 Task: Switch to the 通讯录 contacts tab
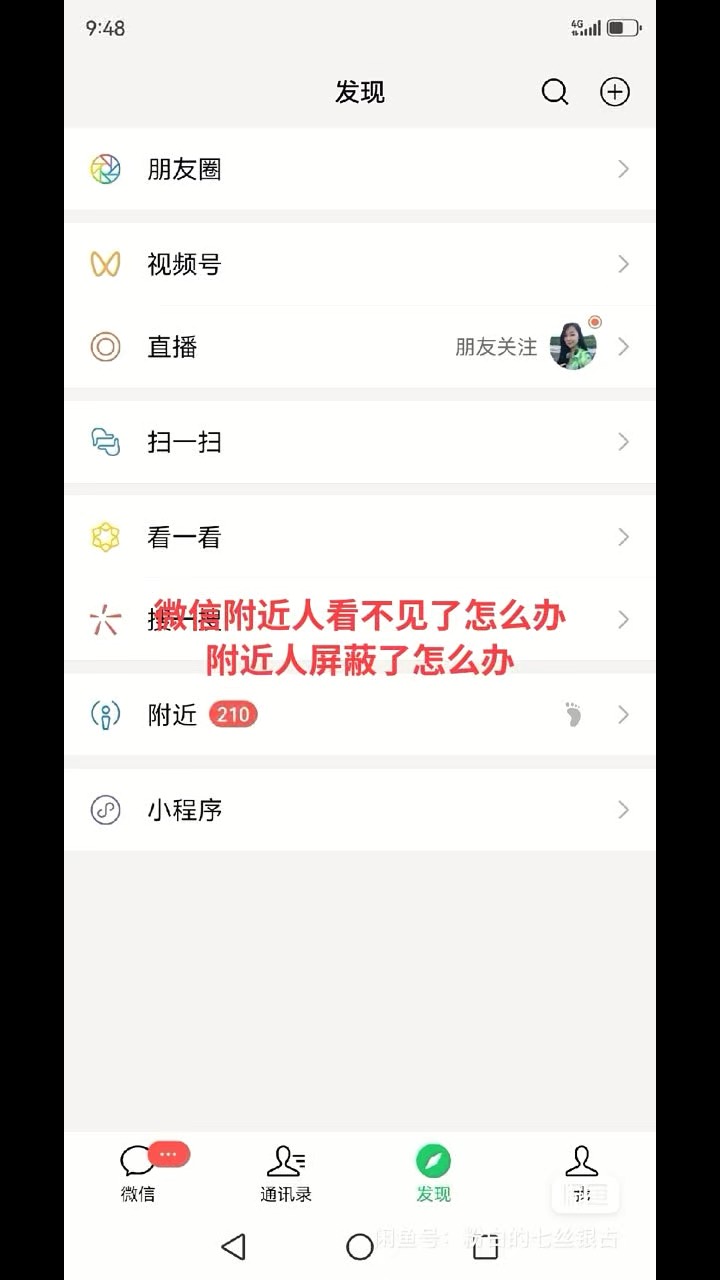pyautogui.click(x=285, y=1175)
